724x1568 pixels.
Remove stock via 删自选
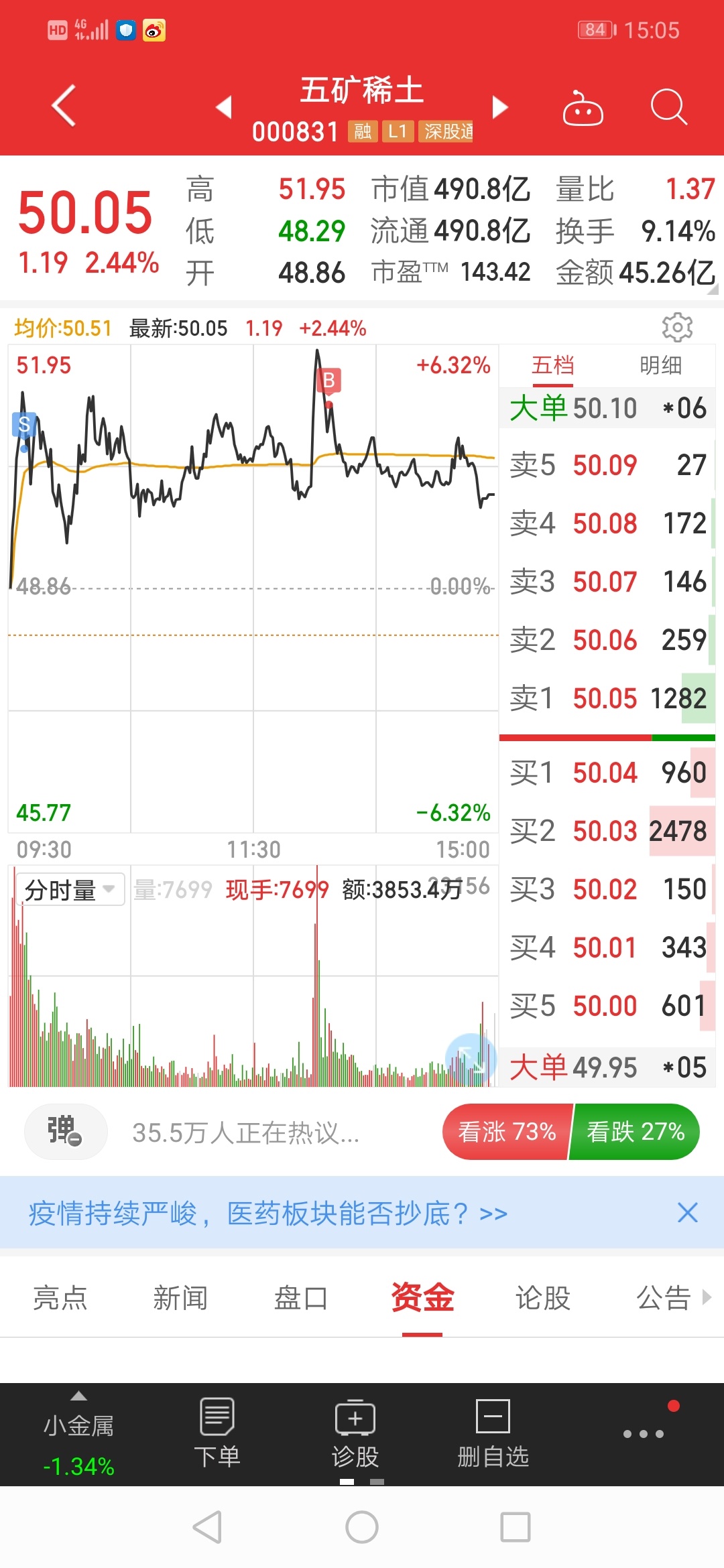493,1433
